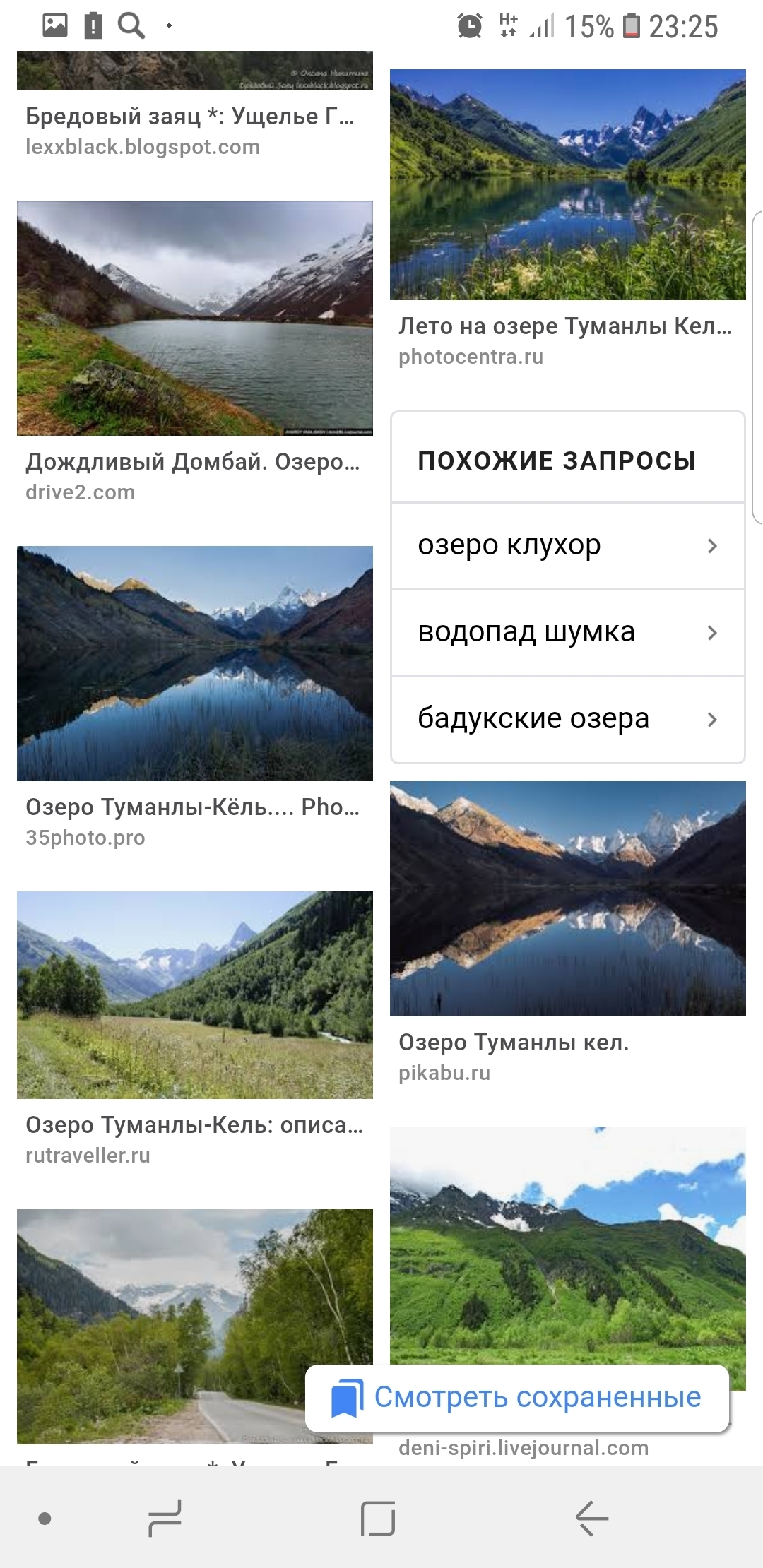Open the photocentra.ru summer lake image
This screenshot has width=763, height=1568.
click(567, 185)
